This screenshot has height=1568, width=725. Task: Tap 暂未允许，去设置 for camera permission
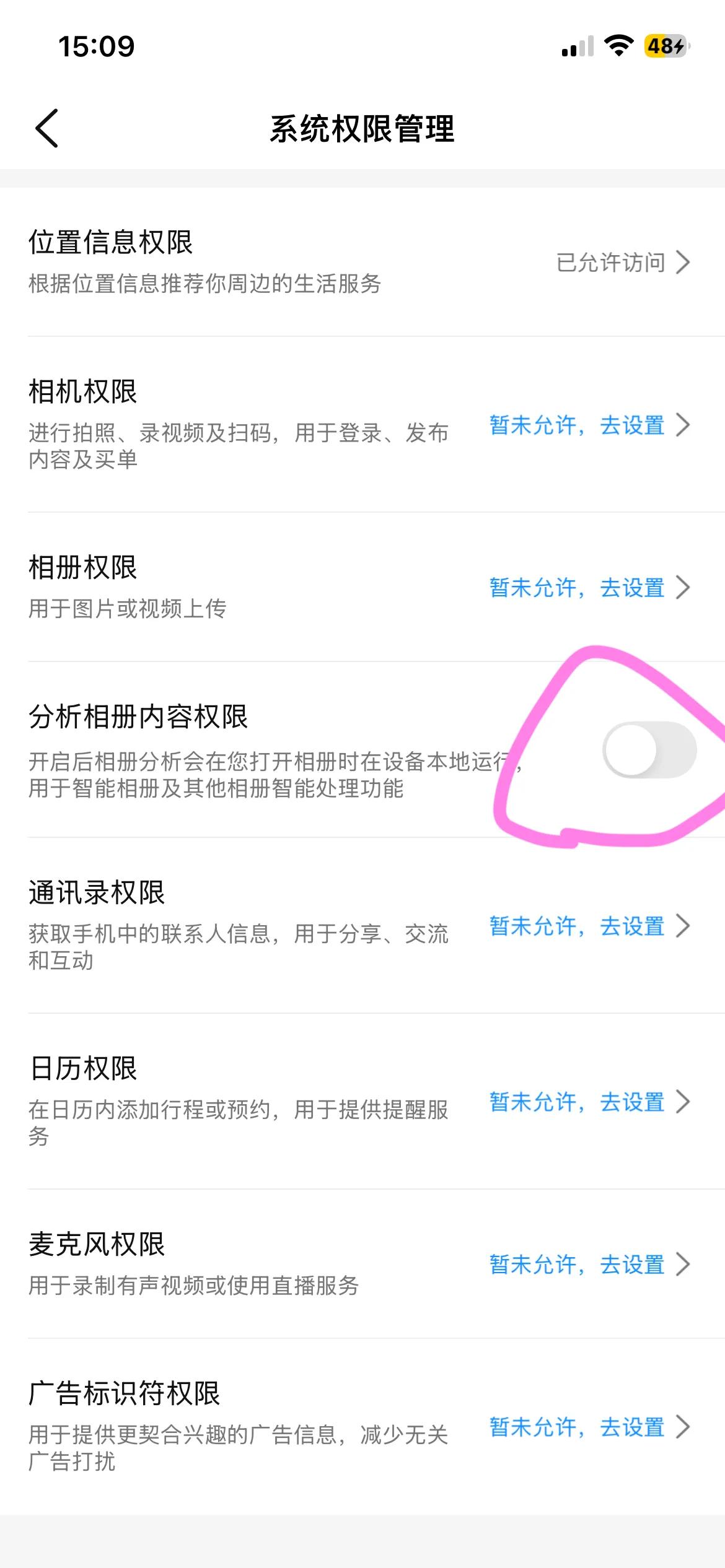(x=576, y=426)
